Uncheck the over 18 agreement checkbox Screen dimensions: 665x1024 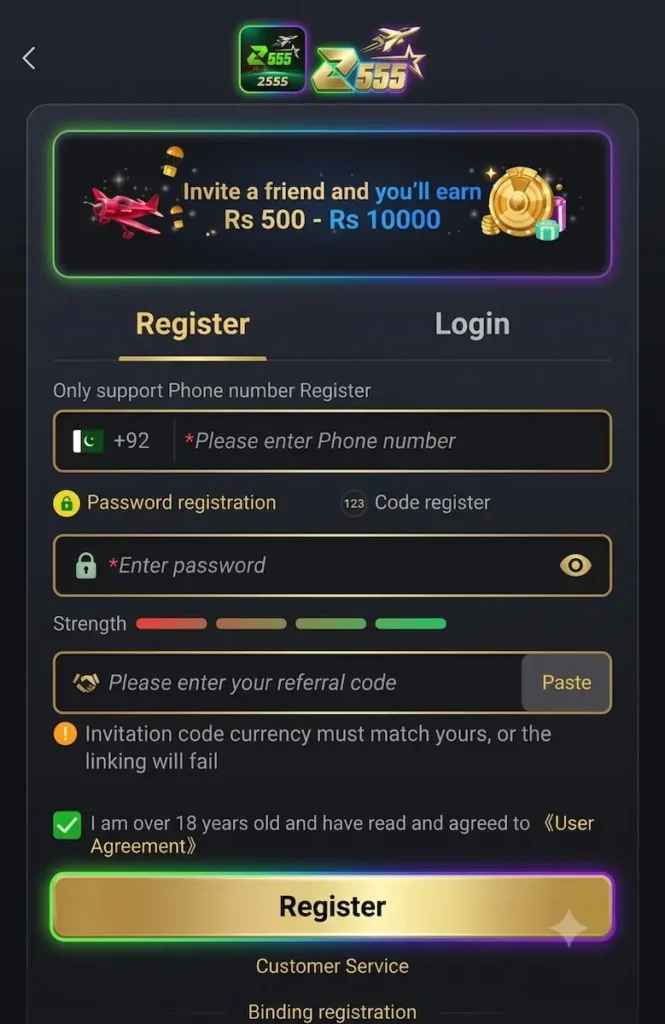67,825
